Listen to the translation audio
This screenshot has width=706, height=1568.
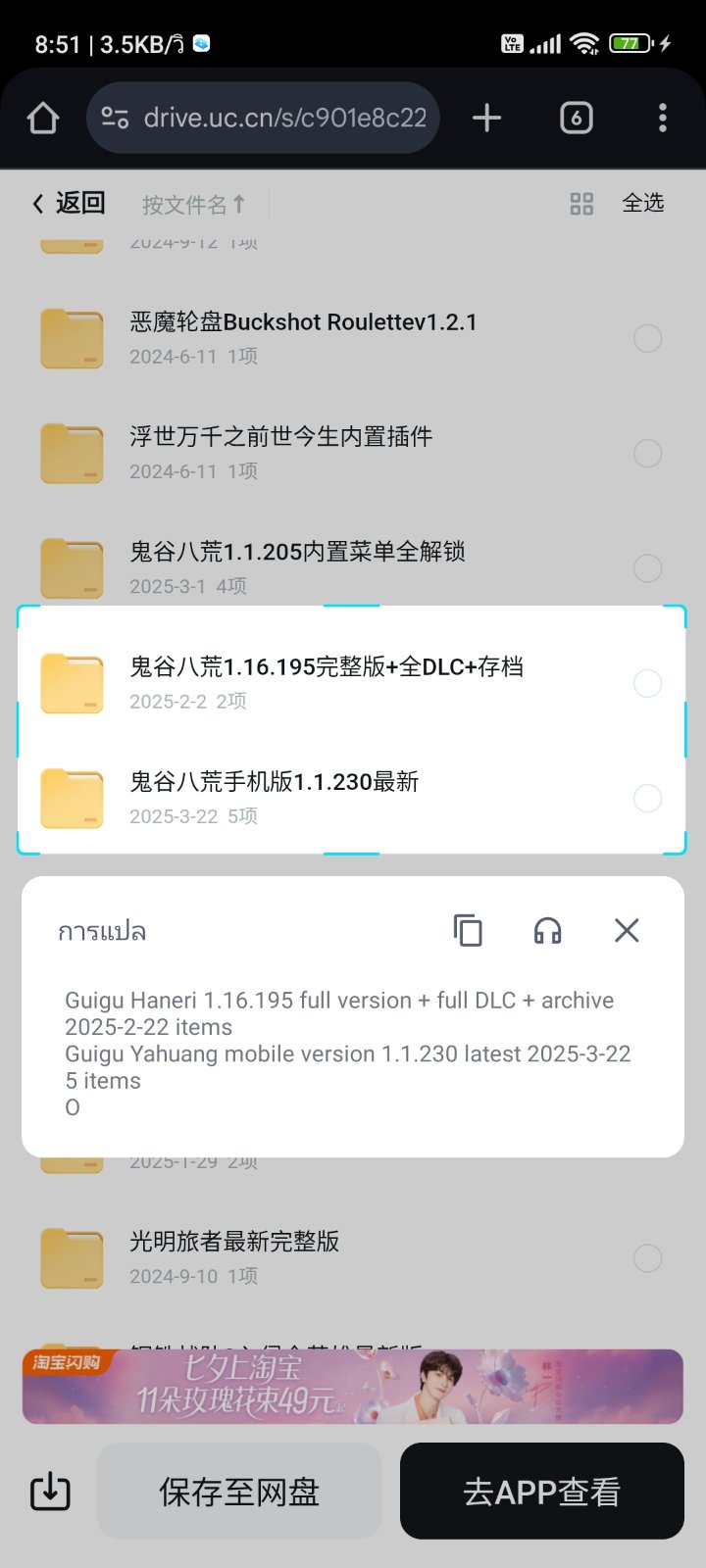click(x=547, y=930)
